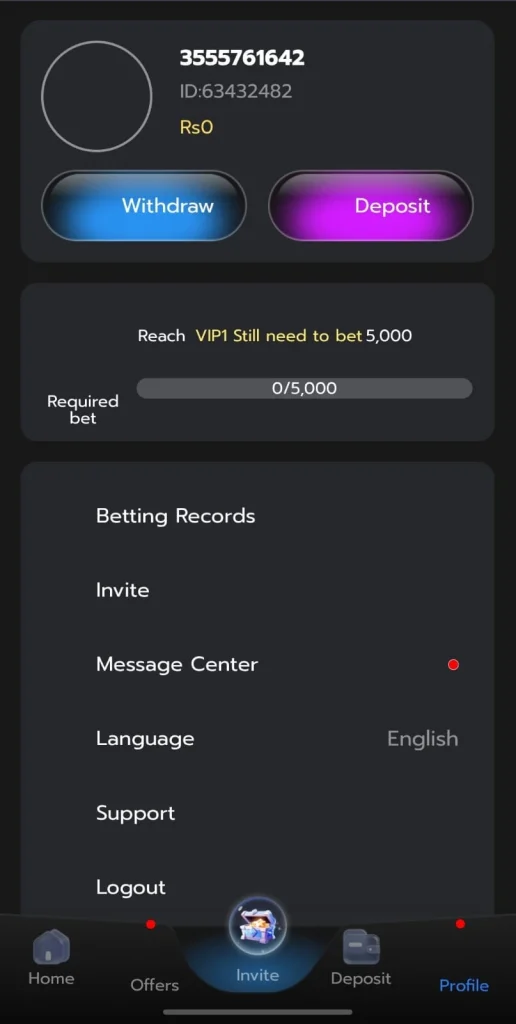Tap the blue Withdraw button
The width and height of the screenshot is (516, 1024).
click(x=144, y=206)
